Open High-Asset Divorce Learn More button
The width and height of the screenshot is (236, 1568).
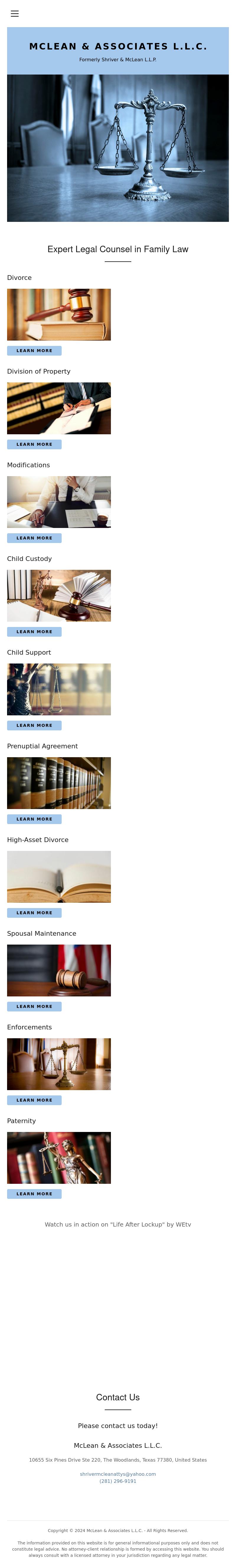(x=34, y=913)
